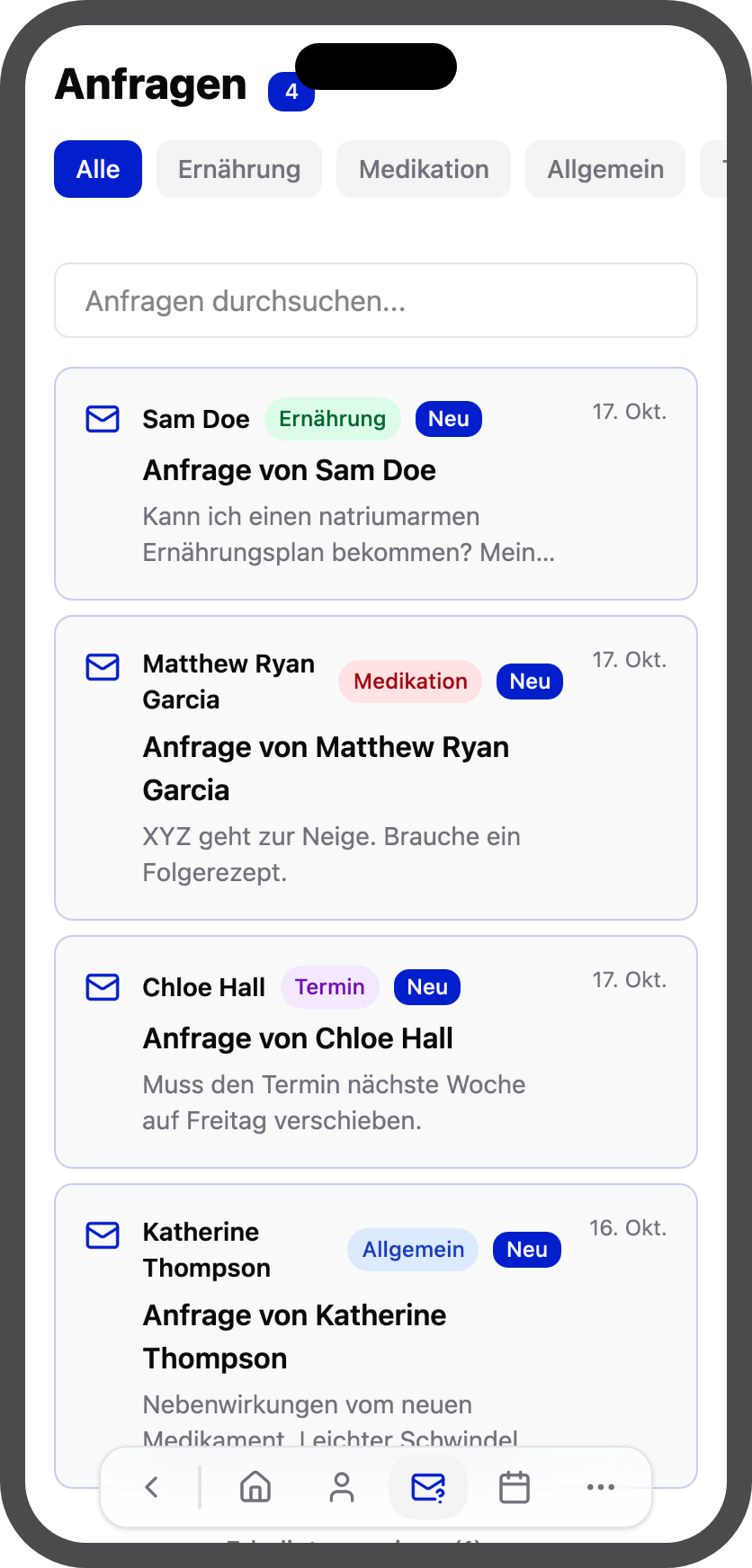
Task: Tap the envelope icon on Chloe Hall's request
Action: pos(103,987)
